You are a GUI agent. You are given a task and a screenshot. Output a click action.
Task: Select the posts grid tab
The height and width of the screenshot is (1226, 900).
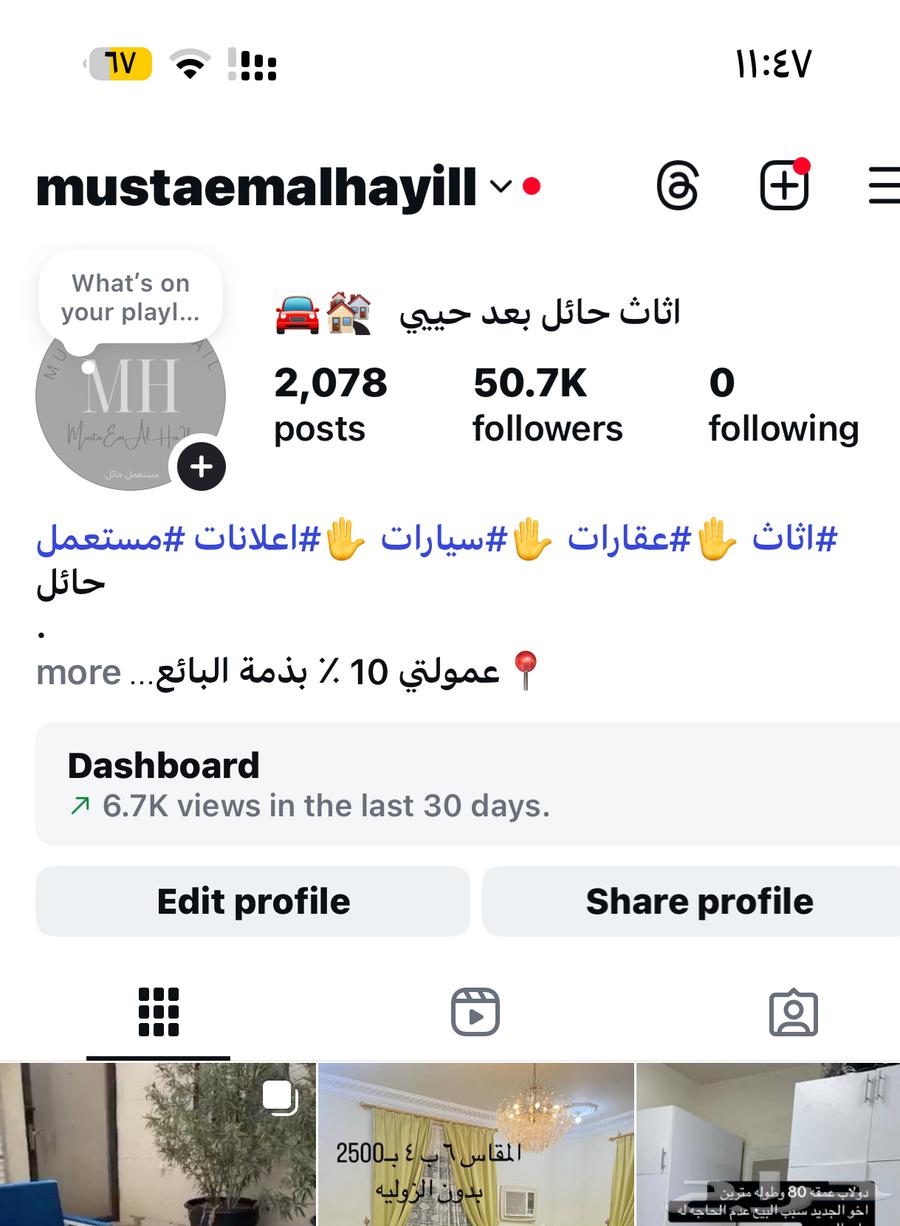(159, 1011)
